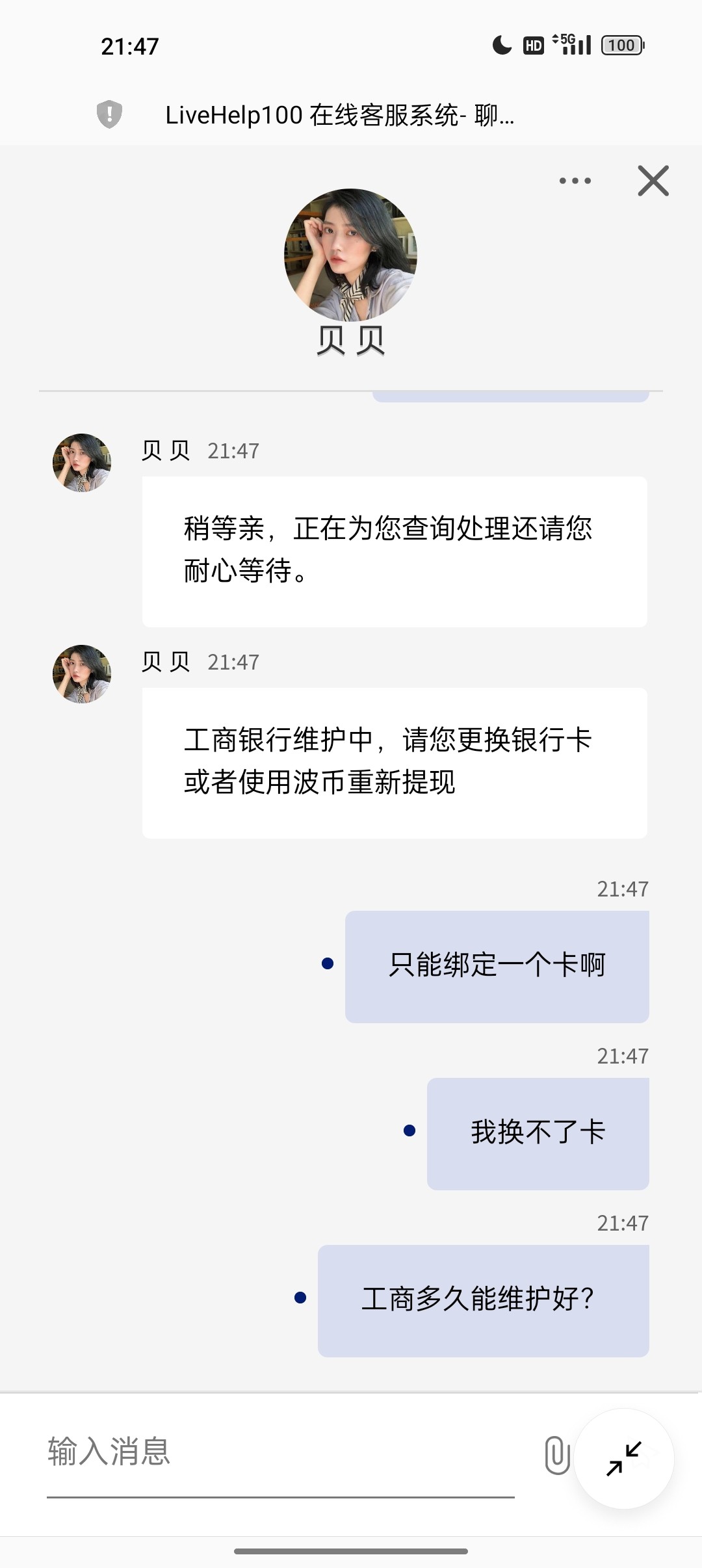Click agent name 贝贝 above first message
Viewport: 702px width, 1568px height.
tap(164, 449)
